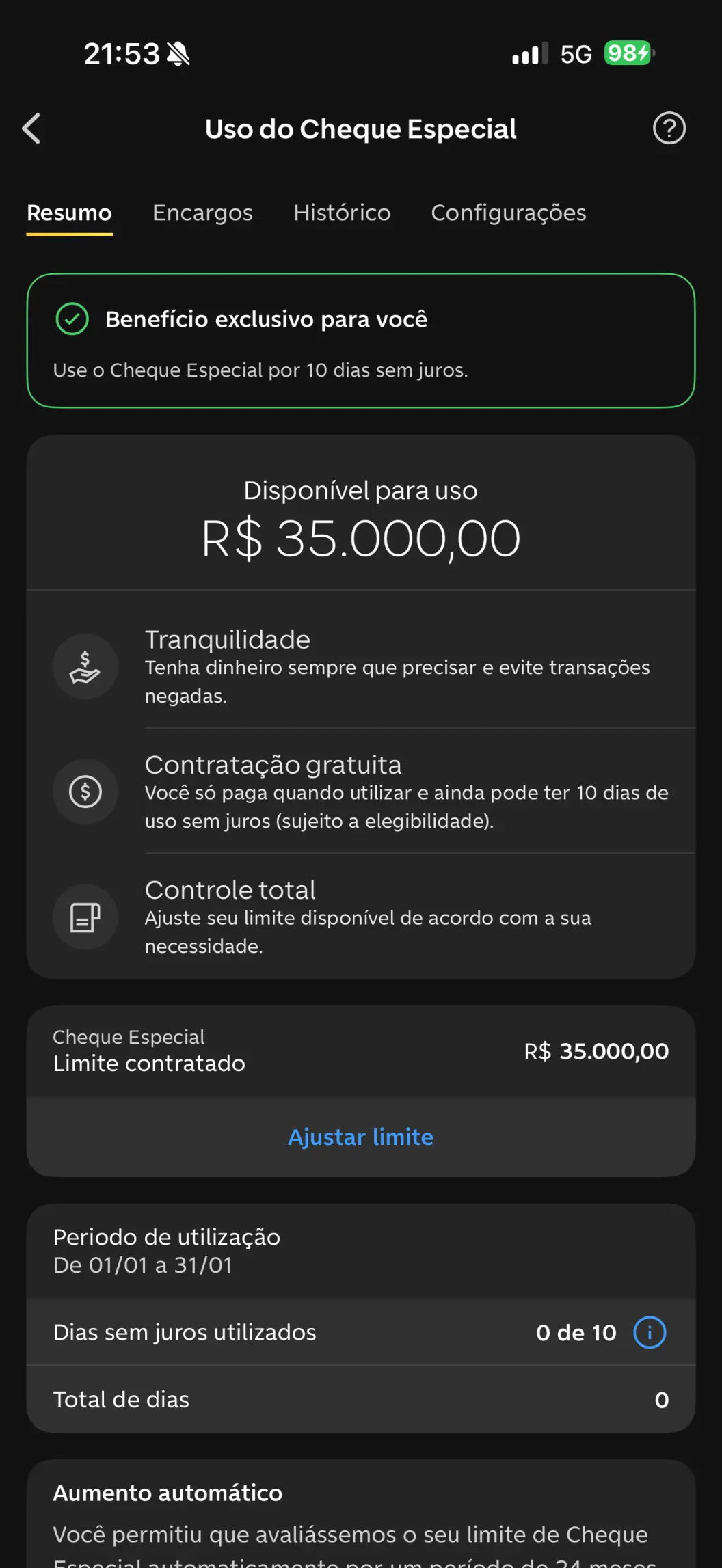Screen dimensions: 722x1568
Task: Select the Limite contratado row
Action: pyautogui.click(x=361, y=1051)
